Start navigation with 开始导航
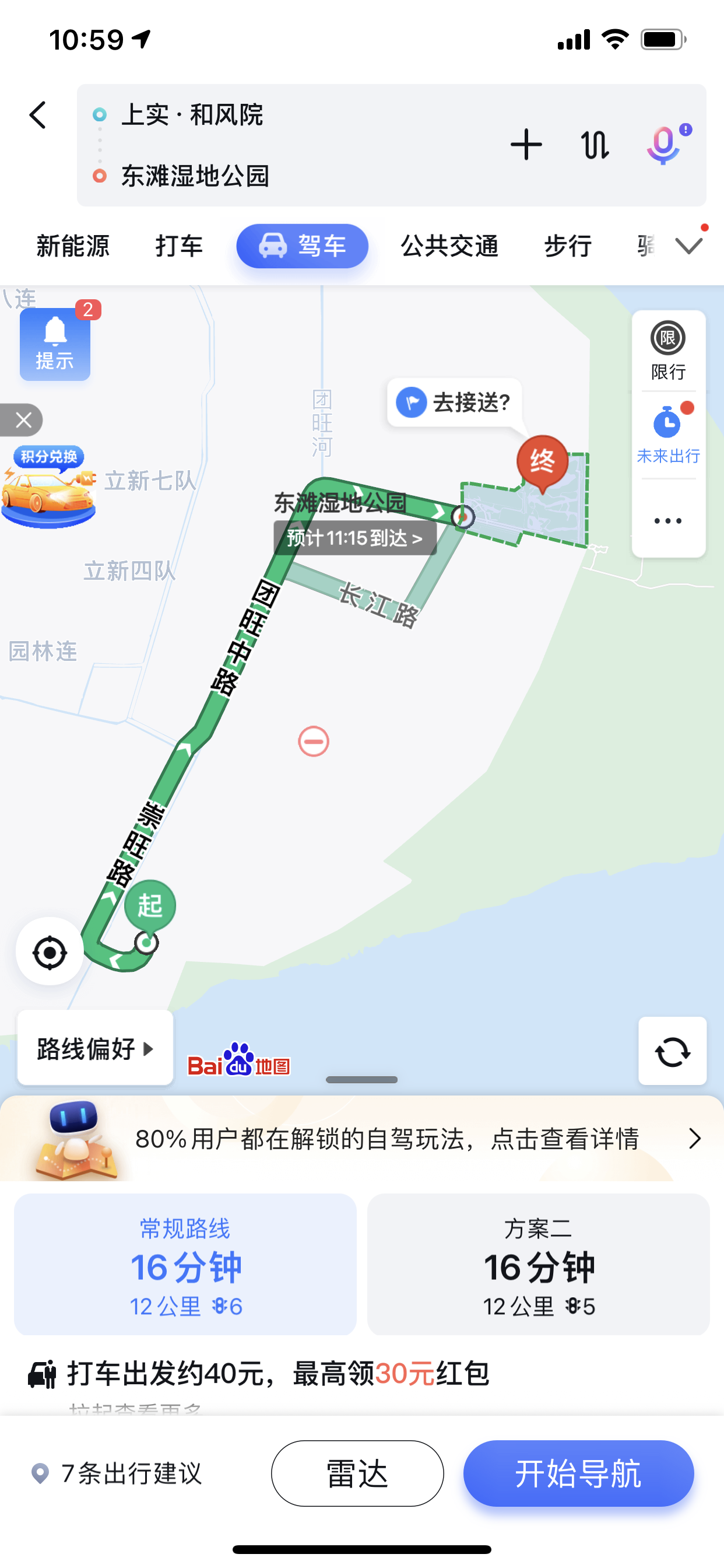Image resolution: width=724 pixels, height=1568 pixels. (x=578, y=1473)
